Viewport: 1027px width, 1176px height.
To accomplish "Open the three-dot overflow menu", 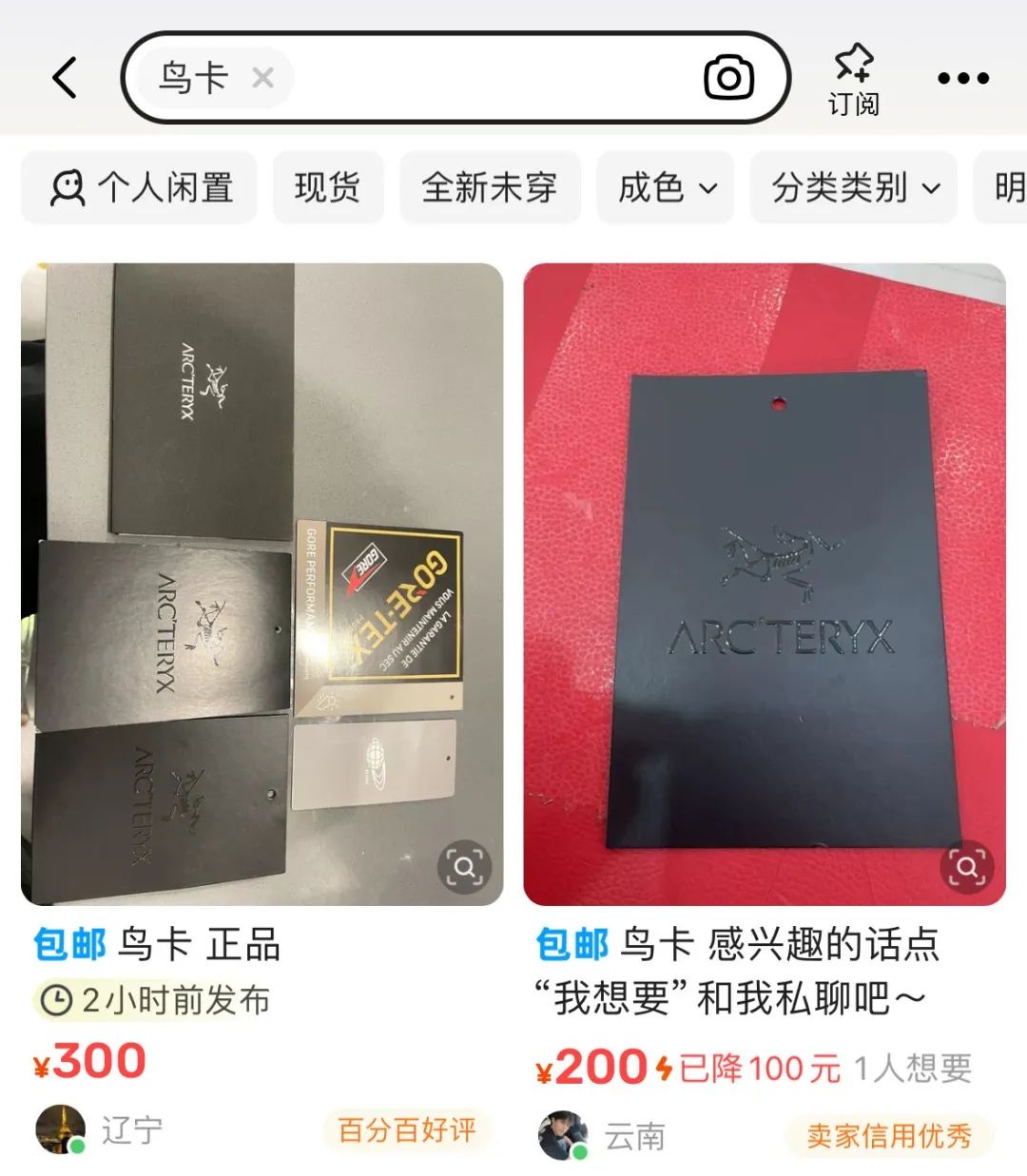I will 962,78.
